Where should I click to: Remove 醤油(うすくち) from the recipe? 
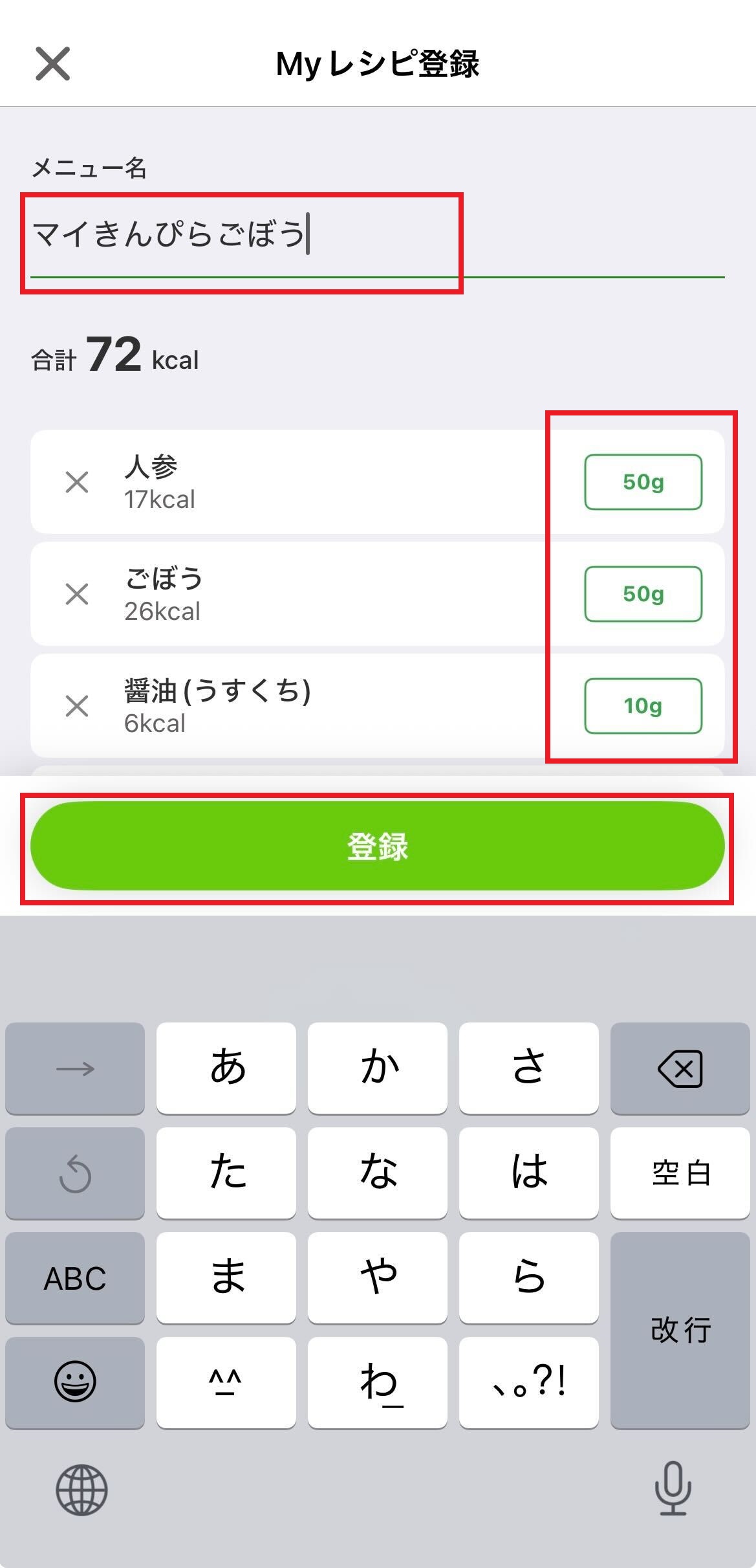click(77, 707)
